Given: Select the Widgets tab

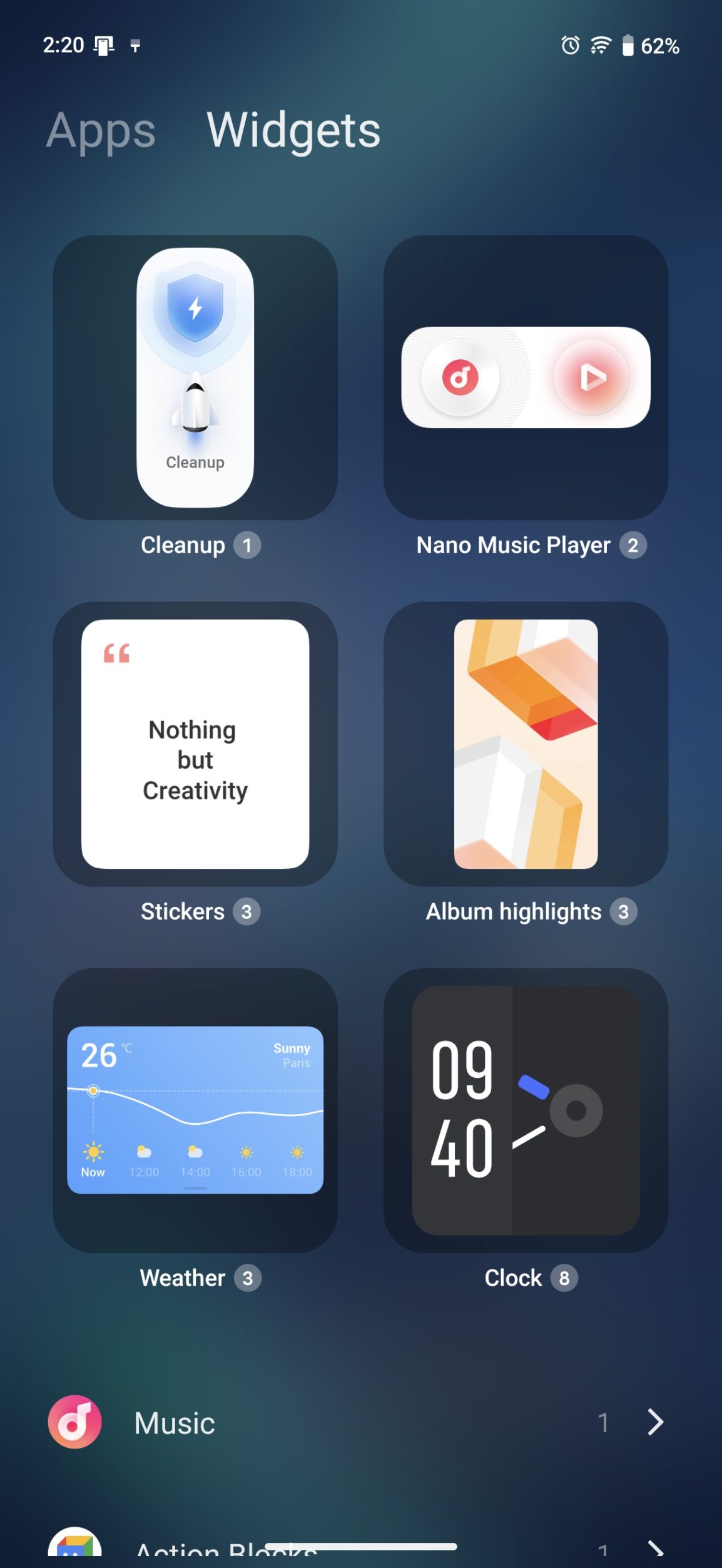Looking at the screenshot, I should point(293,130).
